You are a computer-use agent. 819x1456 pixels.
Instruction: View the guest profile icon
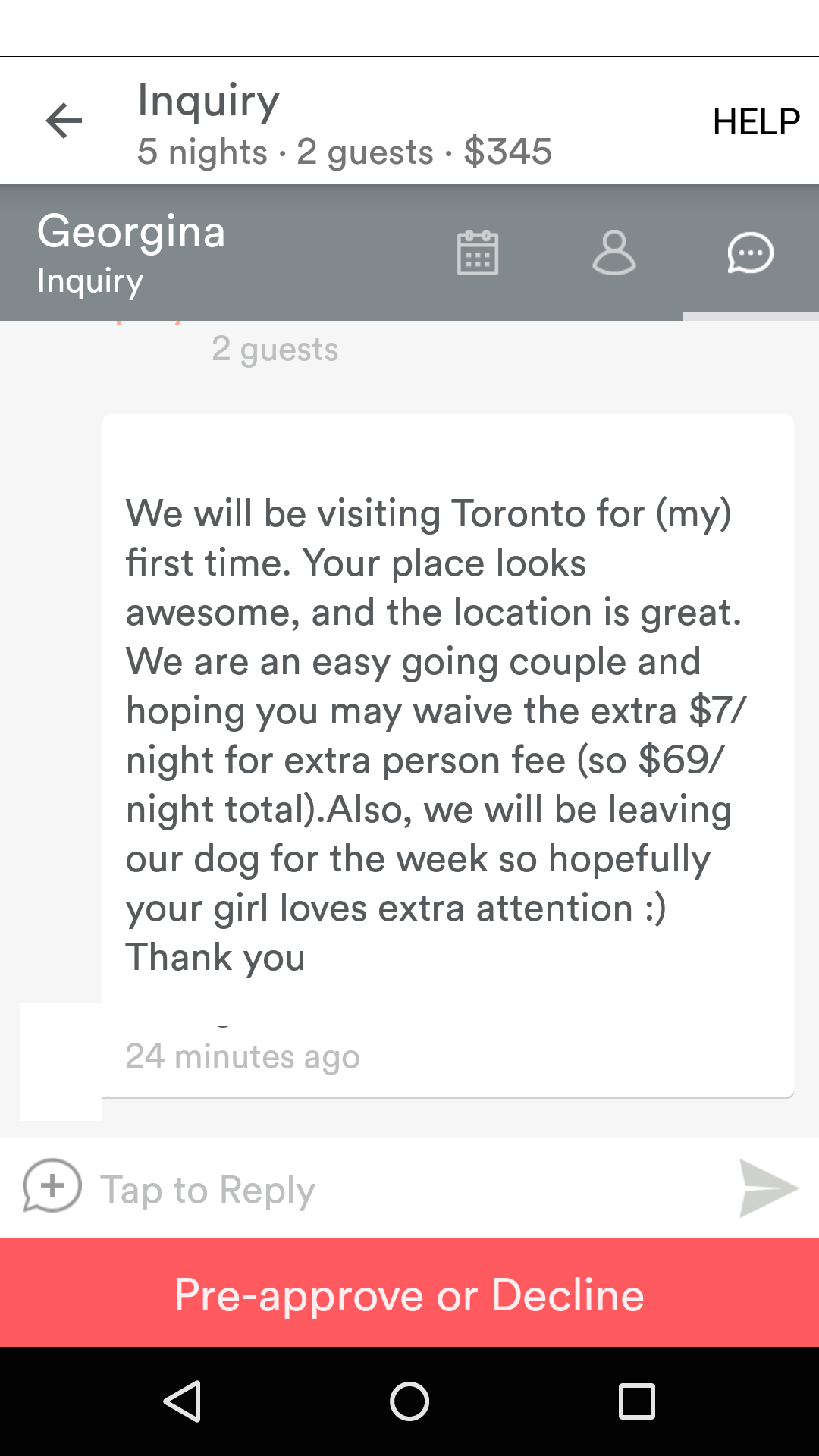tap(614, 253)
